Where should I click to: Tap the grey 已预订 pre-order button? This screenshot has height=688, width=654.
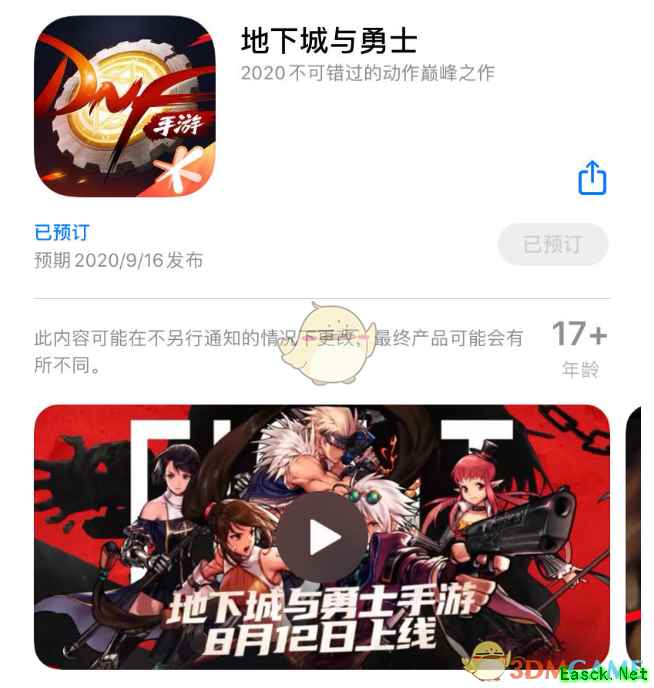coord(552,244)
